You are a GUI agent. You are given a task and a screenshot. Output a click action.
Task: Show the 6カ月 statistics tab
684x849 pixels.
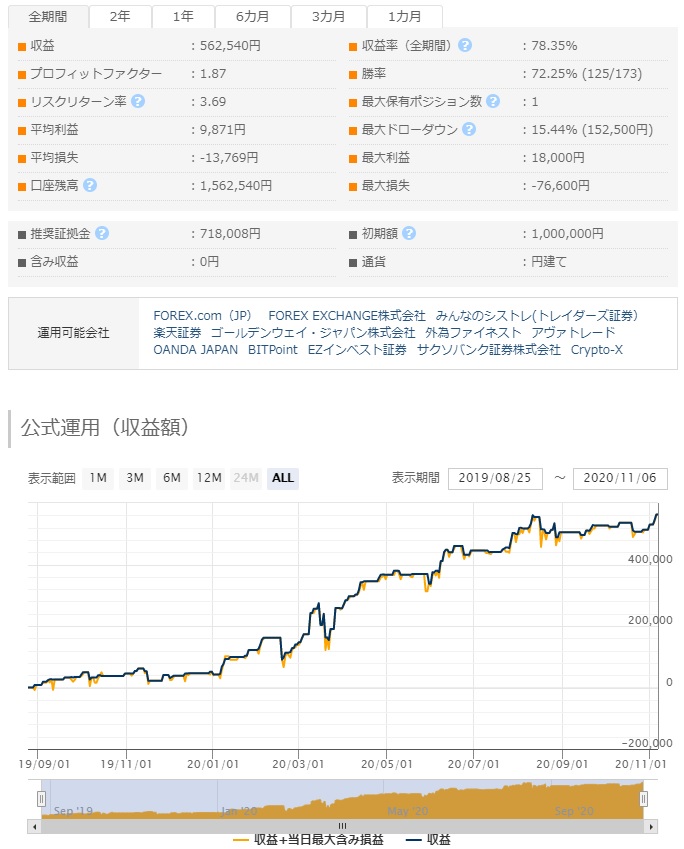253,17
